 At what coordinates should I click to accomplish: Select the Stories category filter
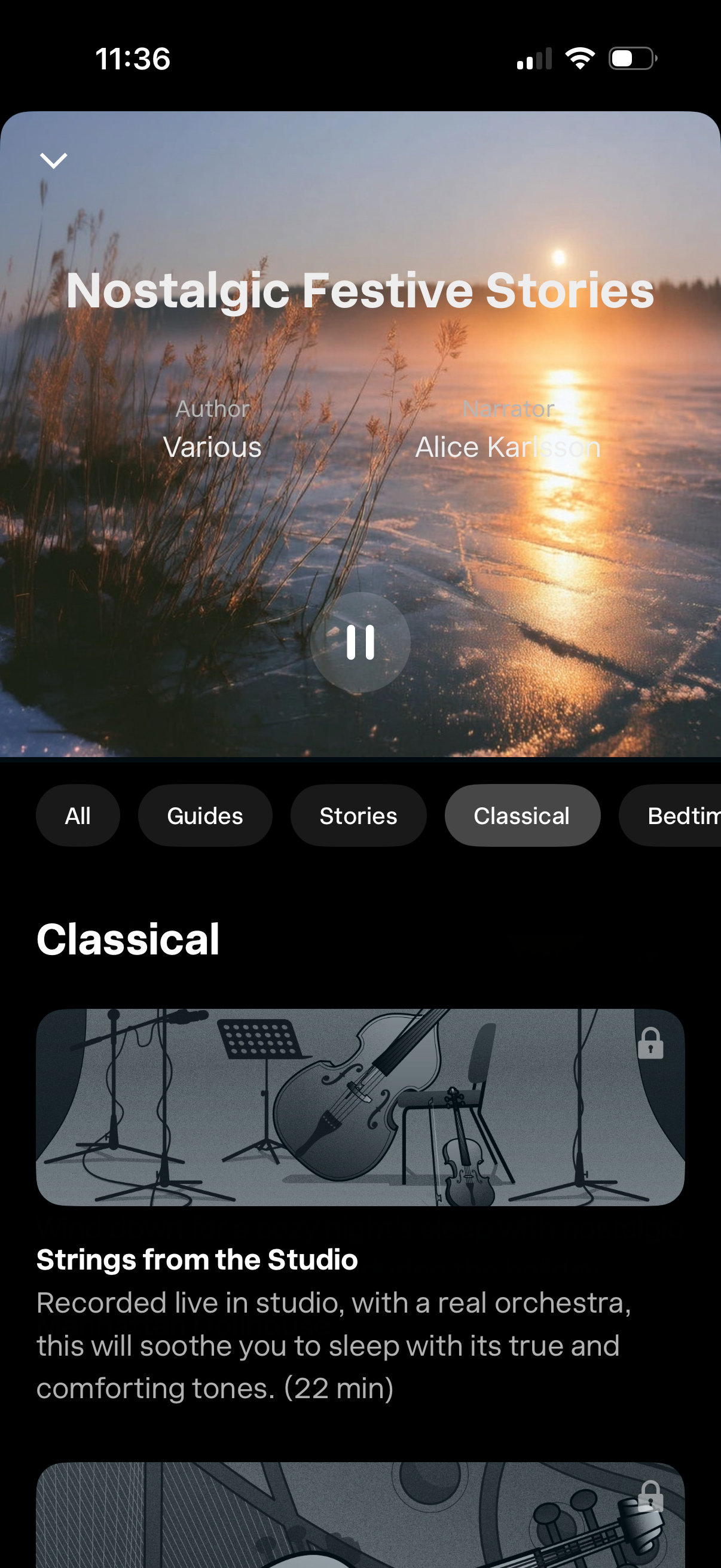(x=358, y=815)
